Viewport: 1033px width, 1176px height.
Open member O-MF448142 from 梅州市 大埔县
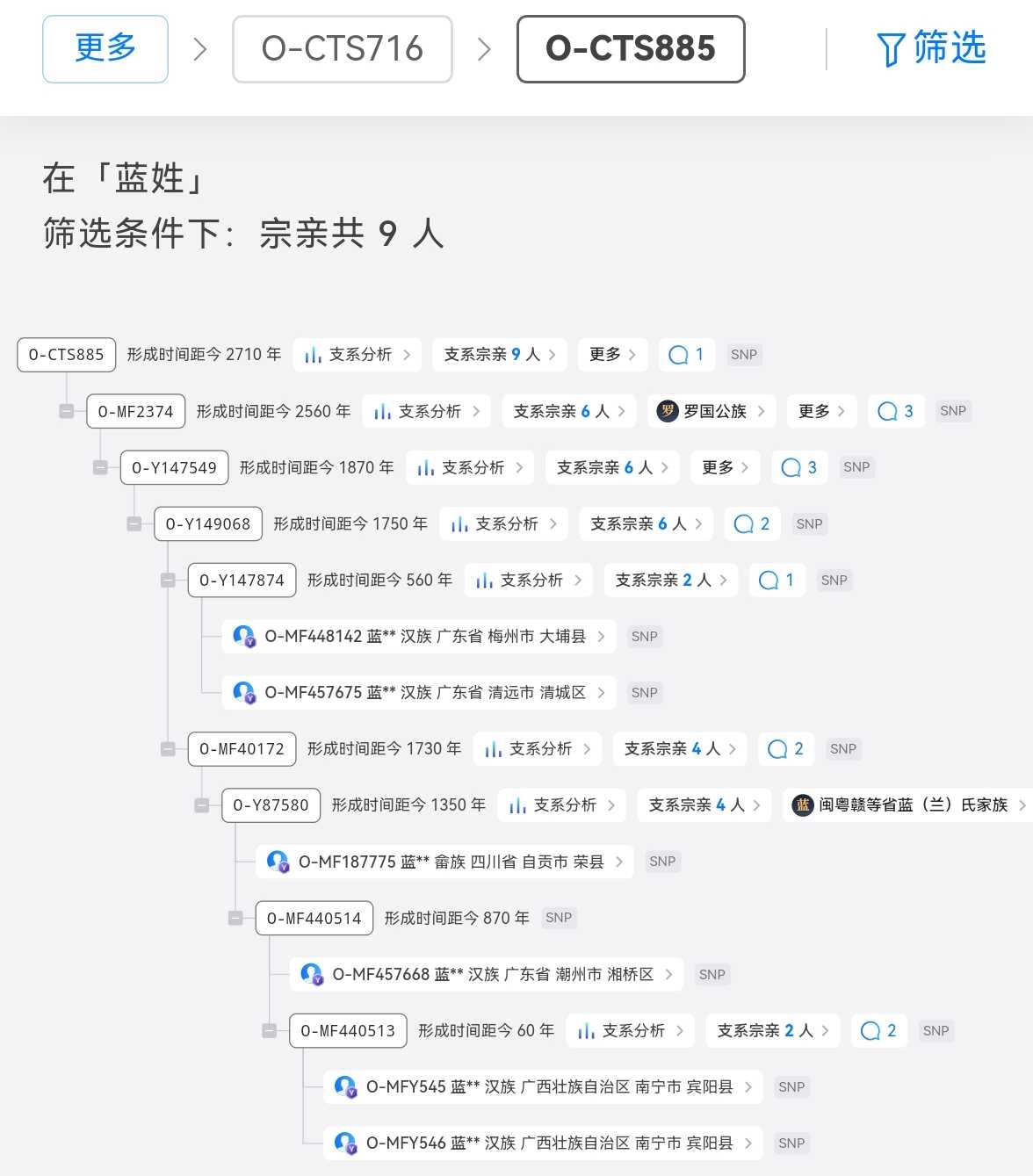(418, 637)
